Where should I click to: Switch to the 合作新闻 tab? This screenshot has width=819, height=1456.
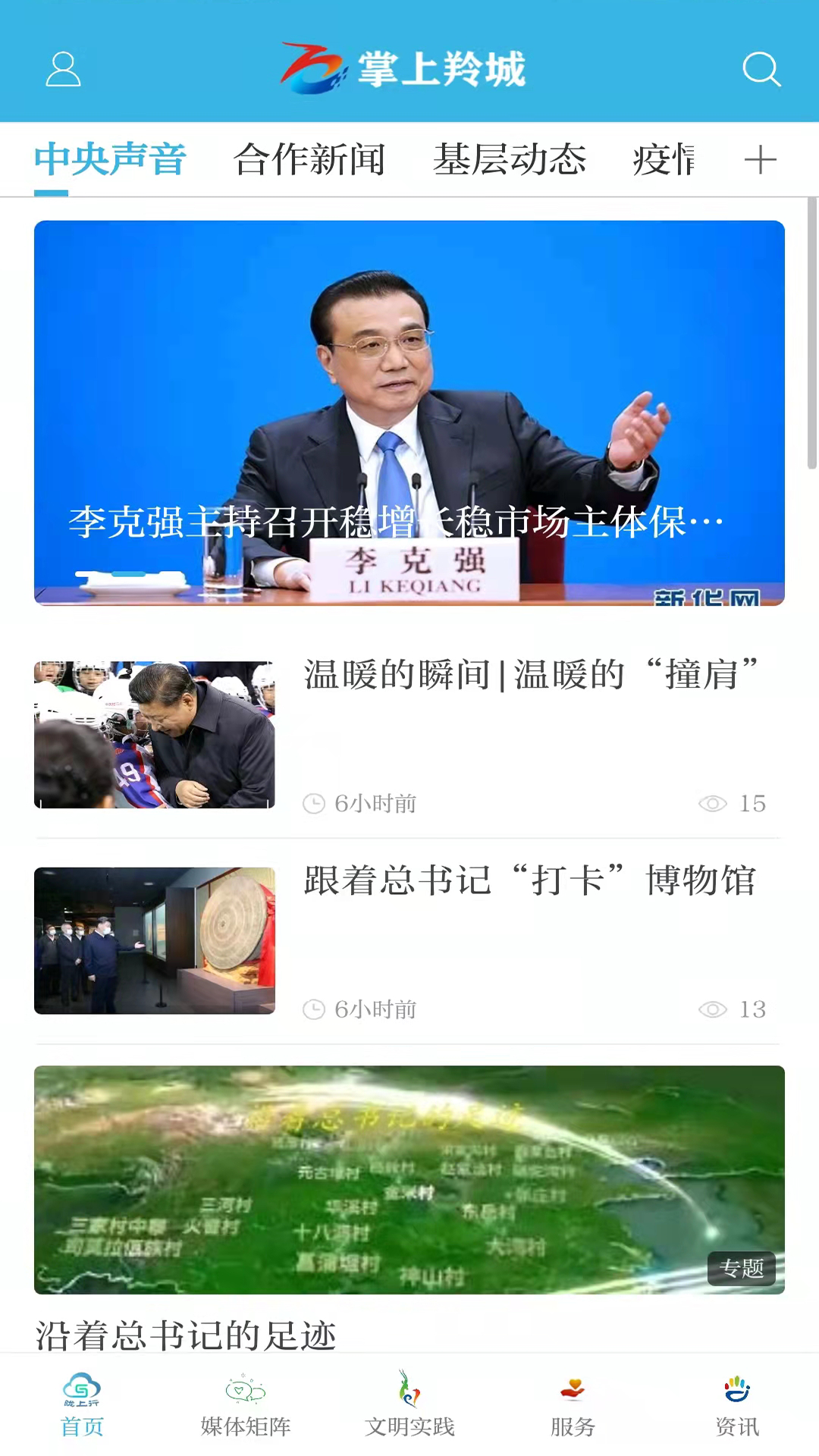pos(309,160)
